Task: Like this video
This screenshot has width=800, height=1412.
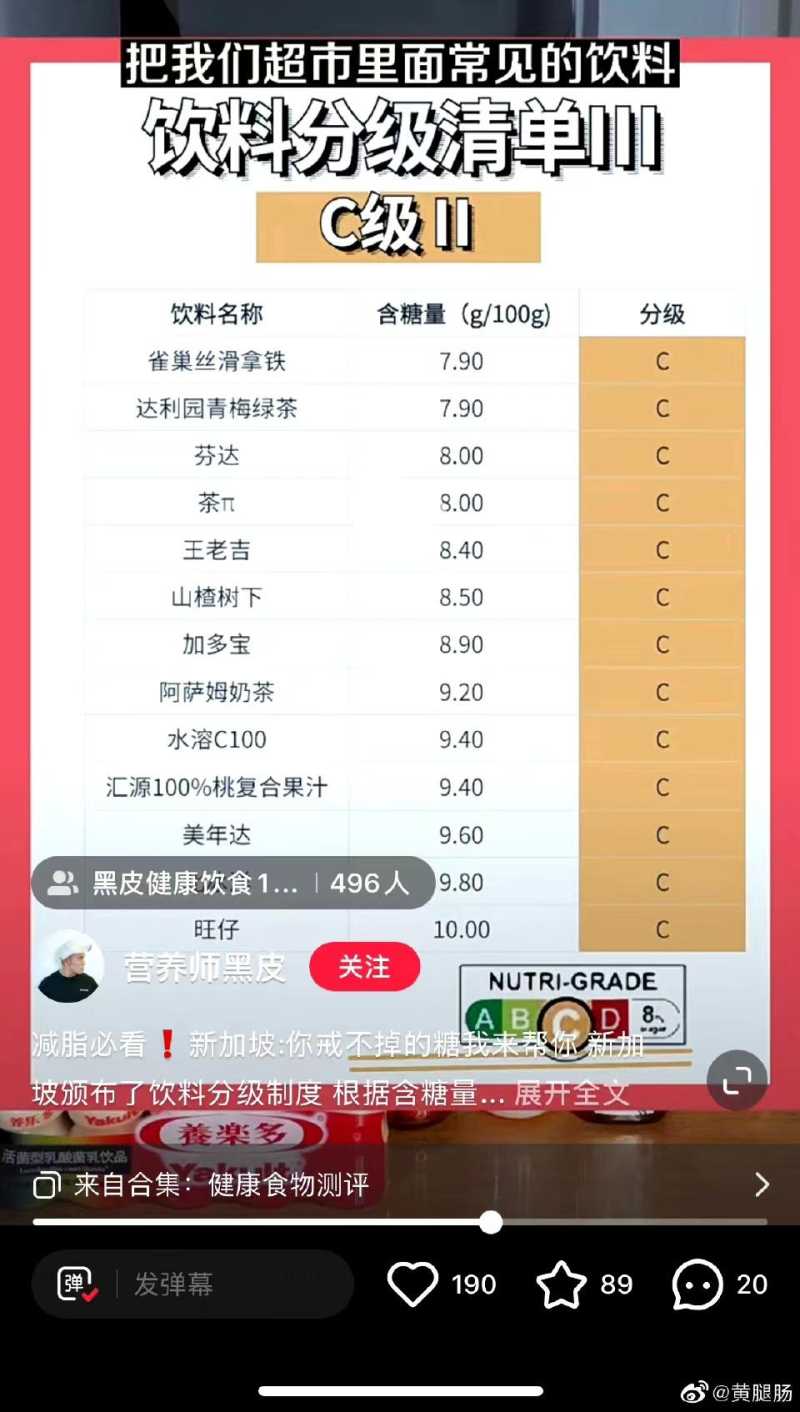Action: (x=413, y=1284)
